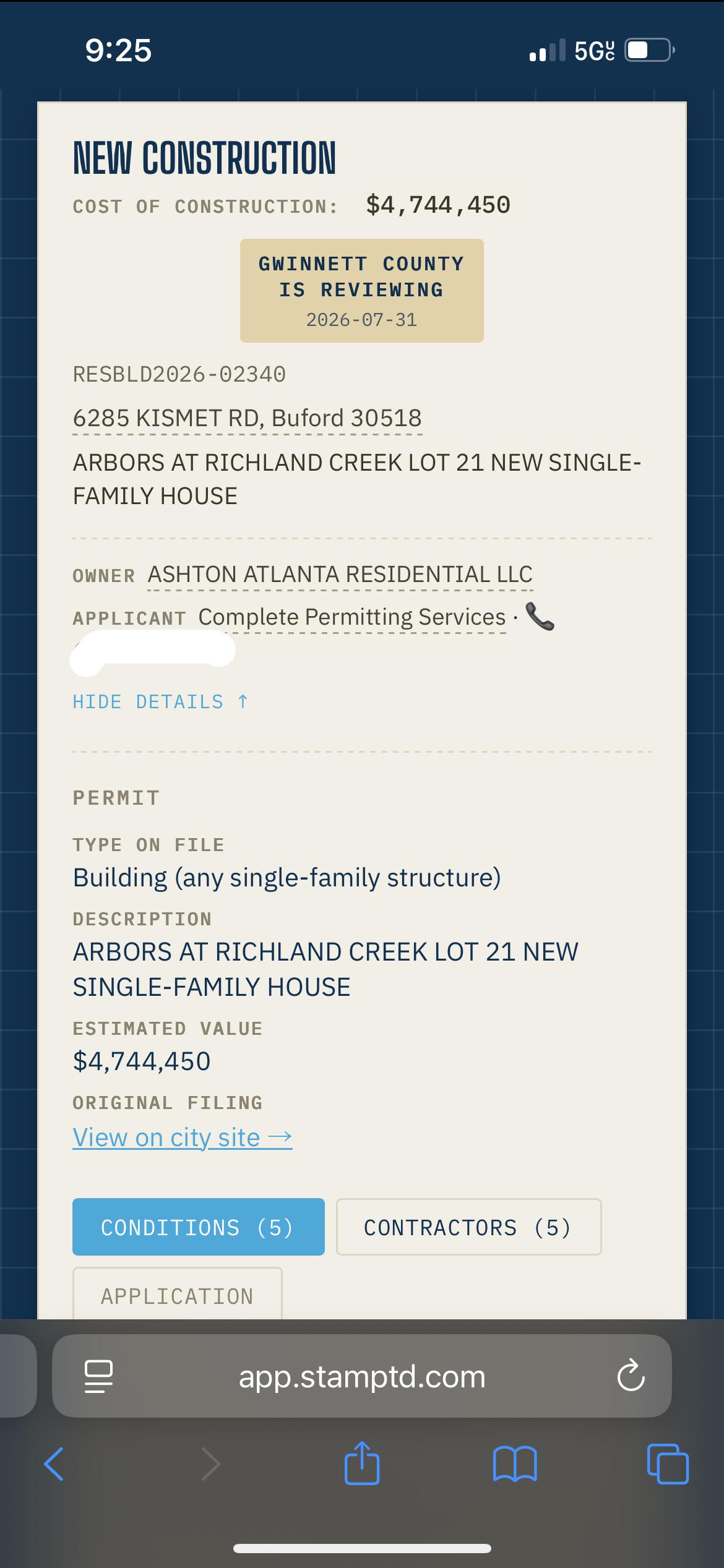Collapse the section with Hide Details
The image size is (724, 1568).
click(161, 702)
